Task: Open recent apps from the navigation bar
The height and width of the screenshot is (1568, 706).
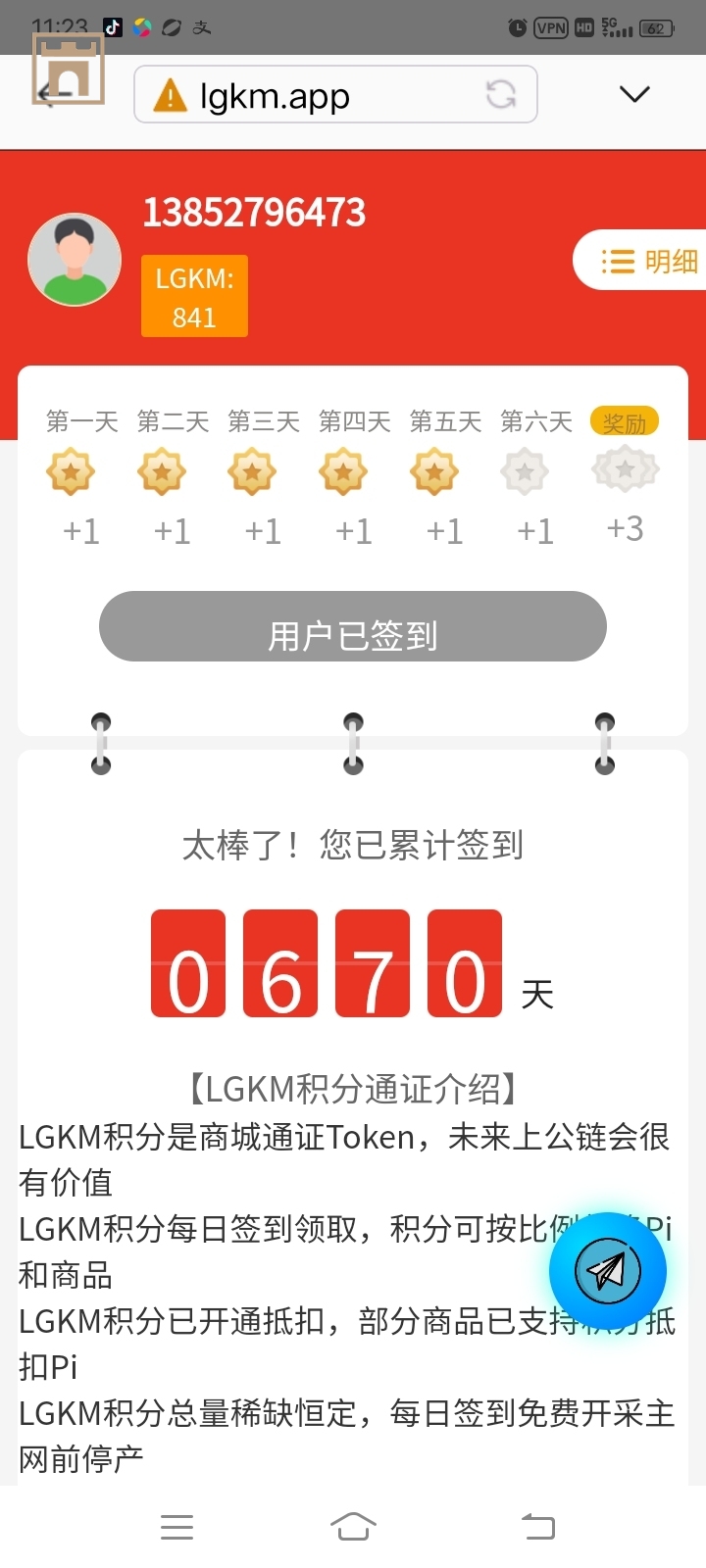Action: coord(176,1526)
